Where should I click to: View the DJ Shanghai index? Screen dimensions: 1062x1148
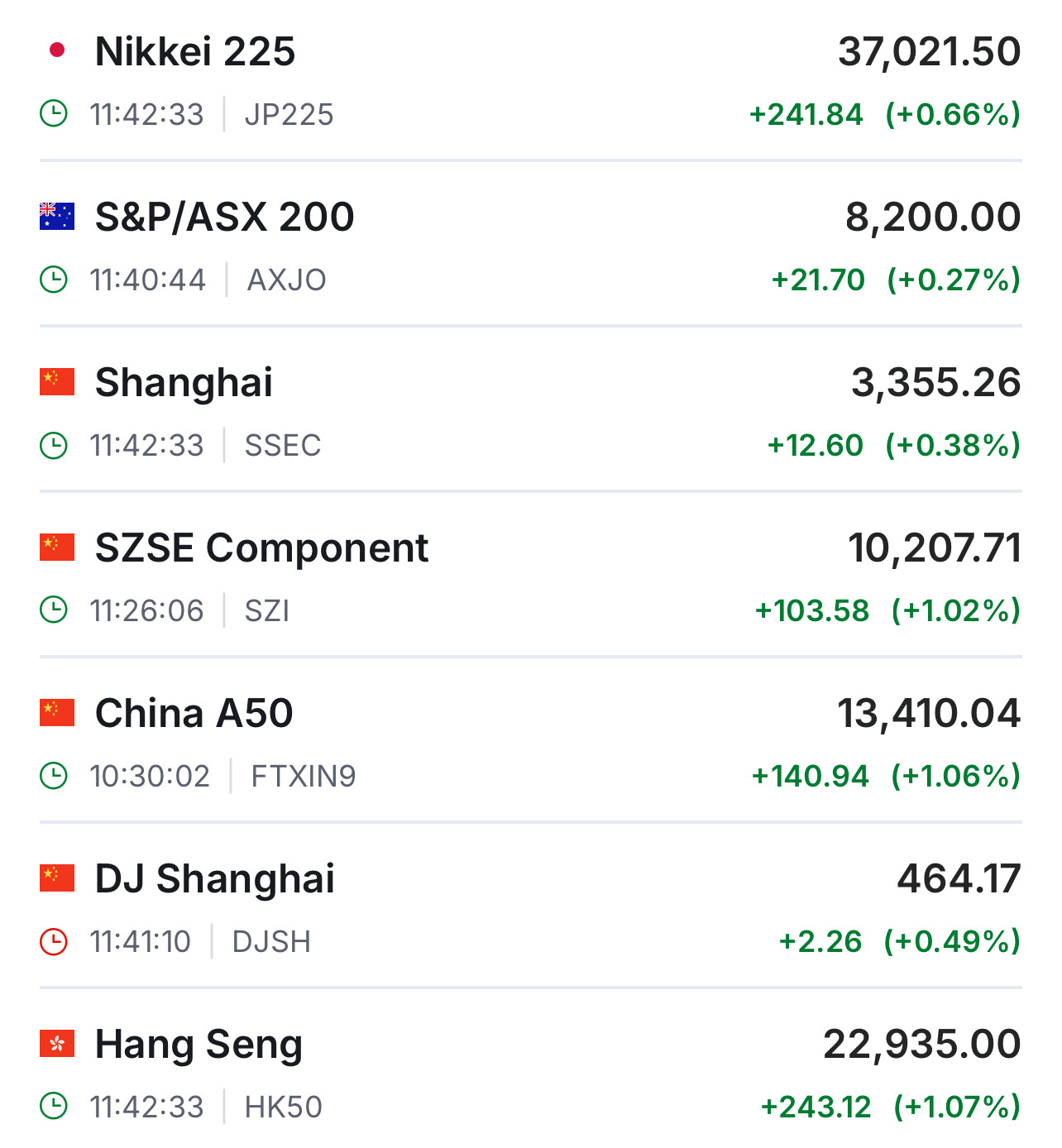pos(215,879)
